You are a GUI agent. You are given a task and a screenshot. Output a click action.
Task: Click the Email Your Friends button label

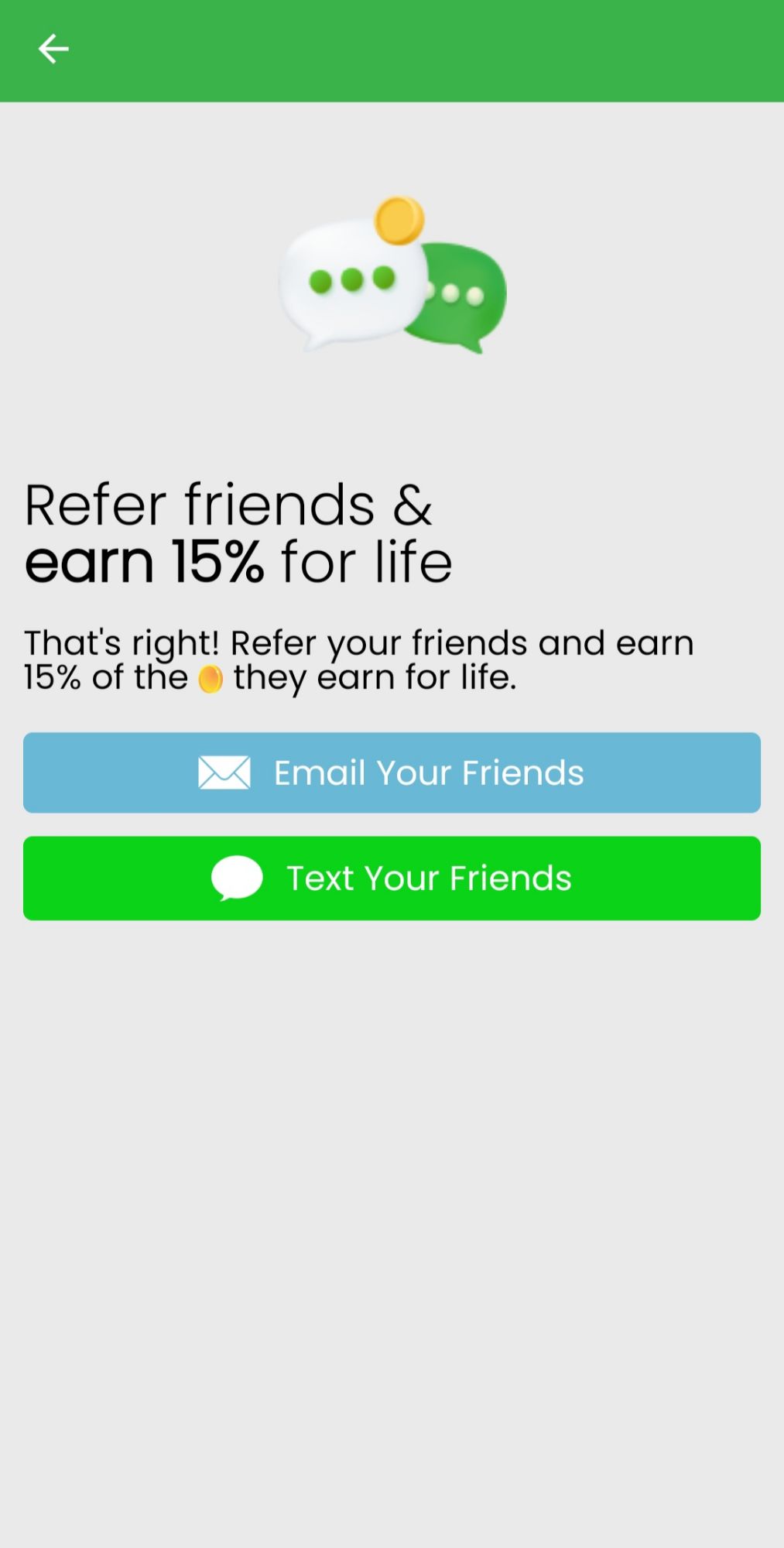click(x=429, y=772)
